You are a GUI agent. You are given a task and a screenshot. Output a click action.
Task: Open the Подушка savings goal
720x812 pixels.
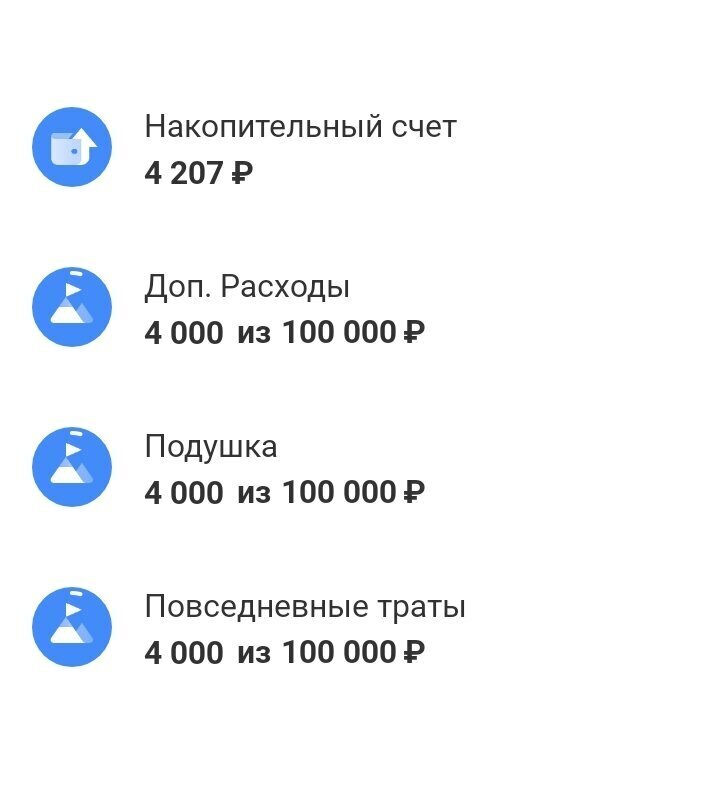tap(285, 468)
